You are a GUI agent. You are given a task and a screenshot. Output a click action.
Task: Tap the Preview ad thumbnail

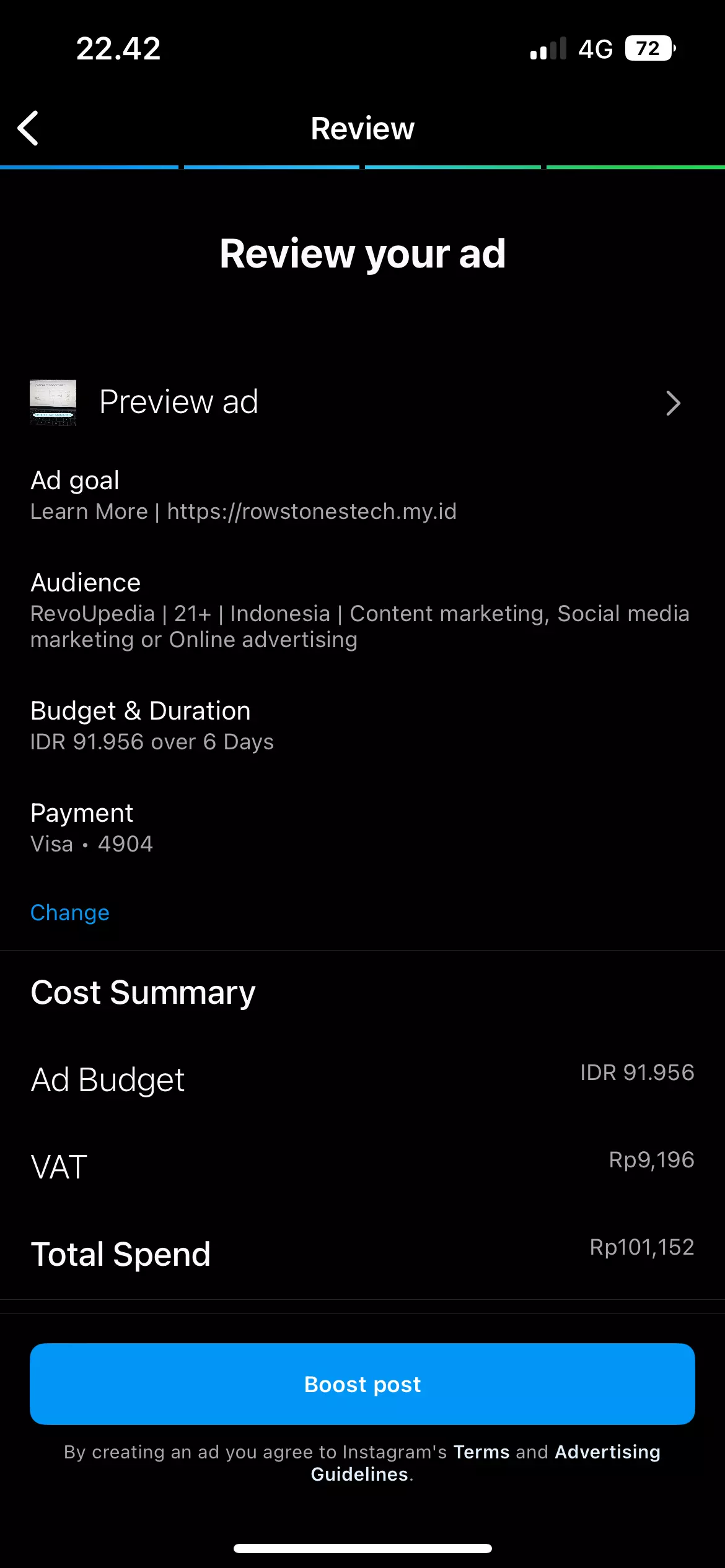click(53, 403)
